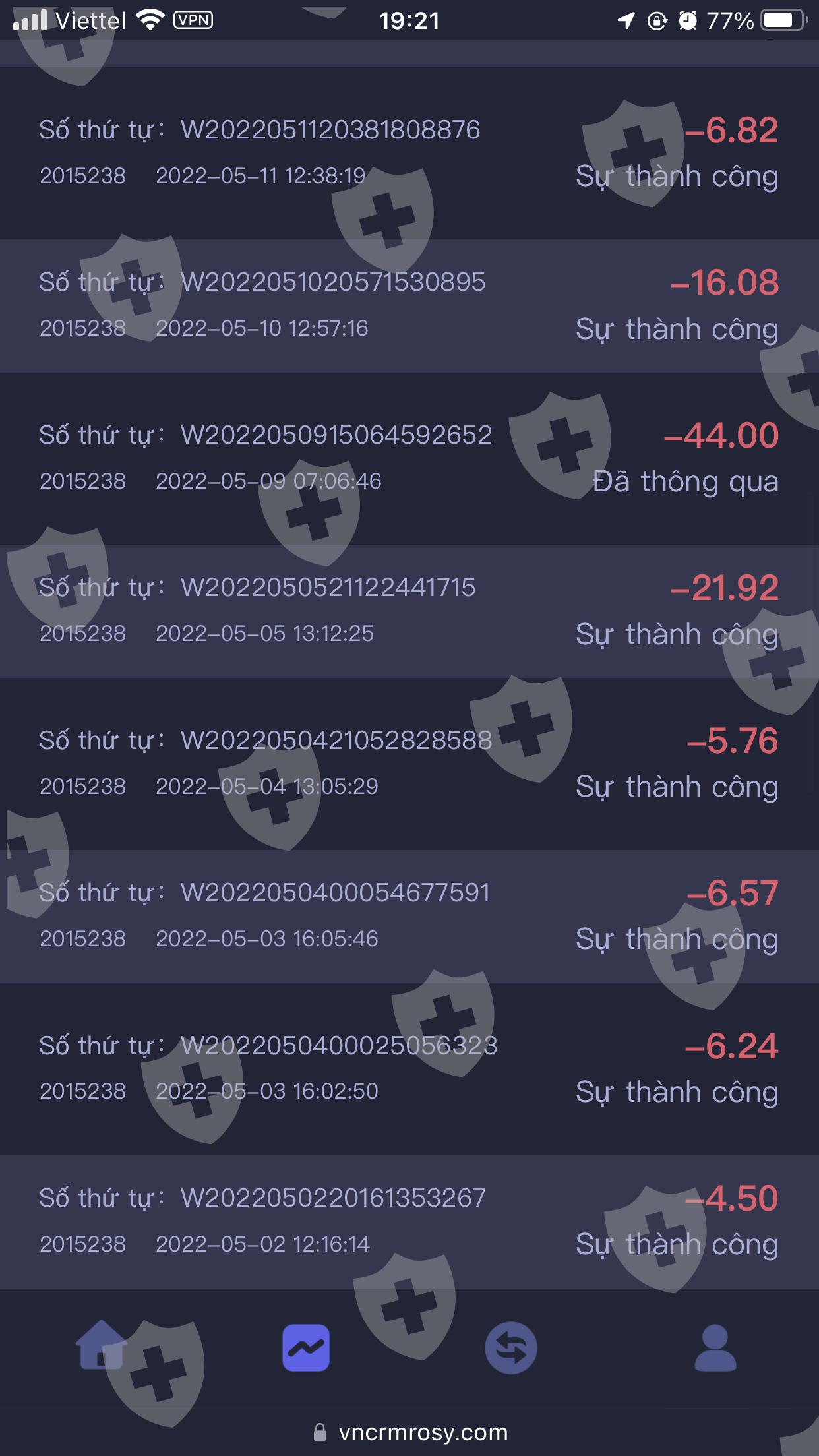The width and height of the screenshot is (819, 1456).
Task: Tap the vncrmrosy.com address bar
Action: (x=409, y=1432)
